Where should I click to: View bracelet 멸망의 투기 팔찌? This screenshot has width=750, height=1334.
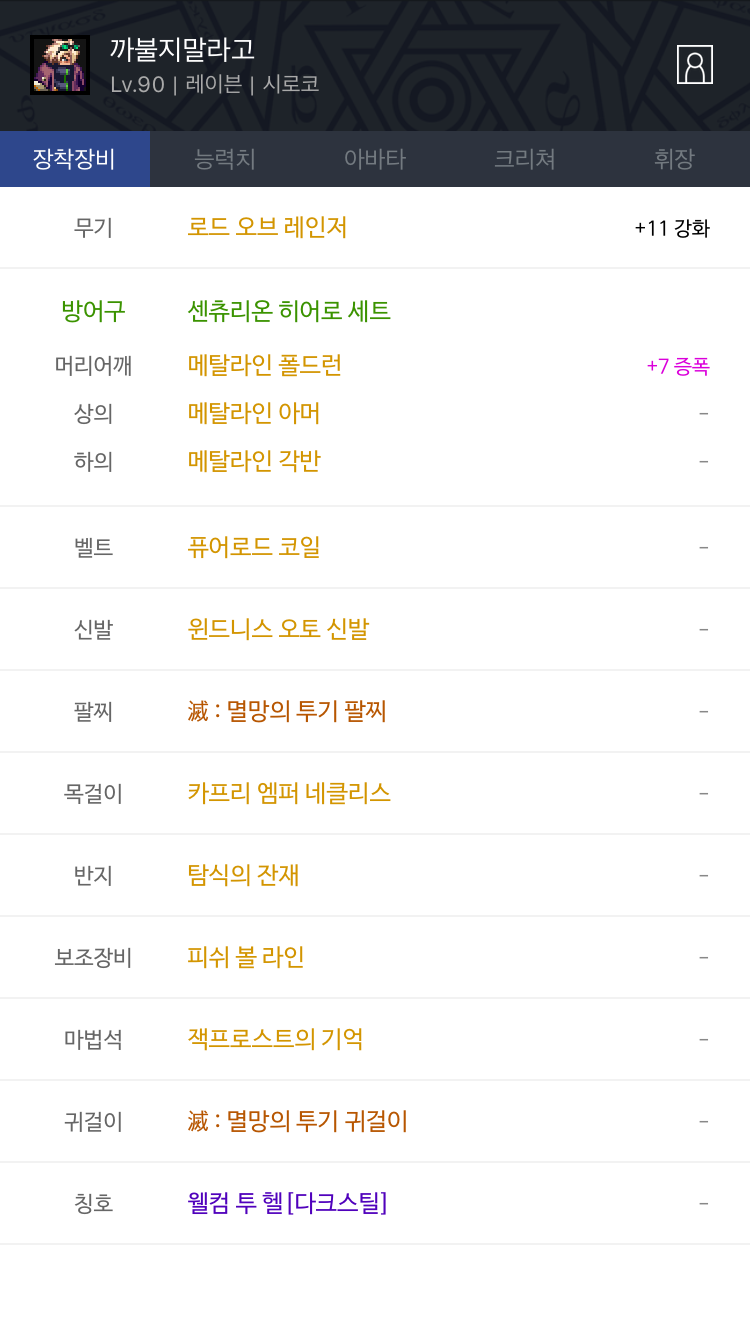287,711
